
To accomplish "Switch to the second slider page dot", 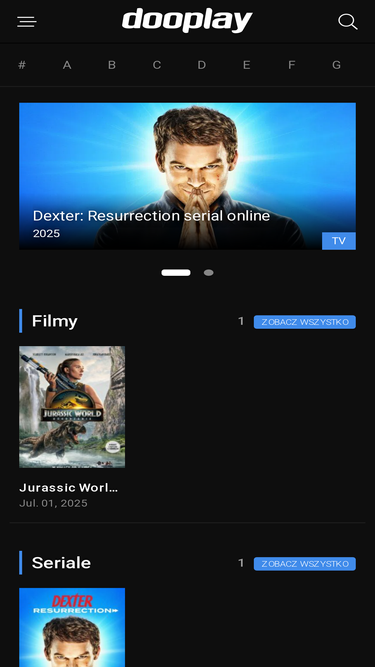I will [x=208, y=273].
